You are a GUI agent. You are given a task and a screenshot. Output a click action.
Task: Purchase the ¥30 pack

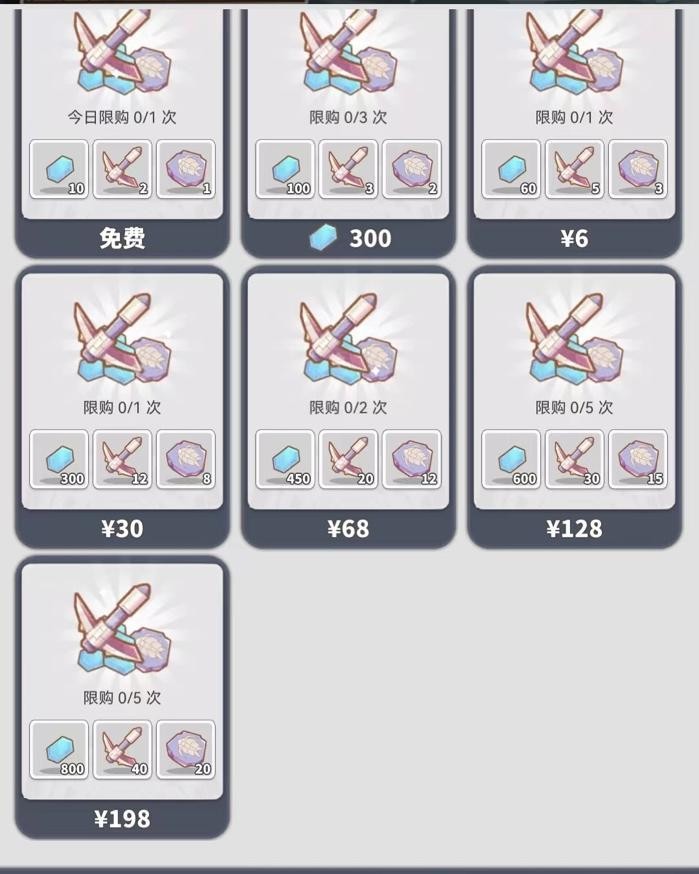122,528
